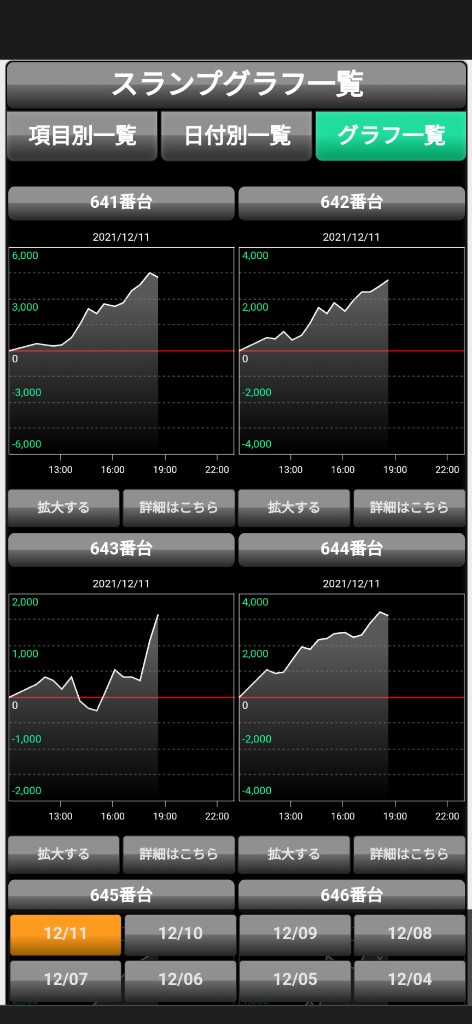Switch to date 12/06
This screenshot has width=472, height=1024.
click(180, 980)
